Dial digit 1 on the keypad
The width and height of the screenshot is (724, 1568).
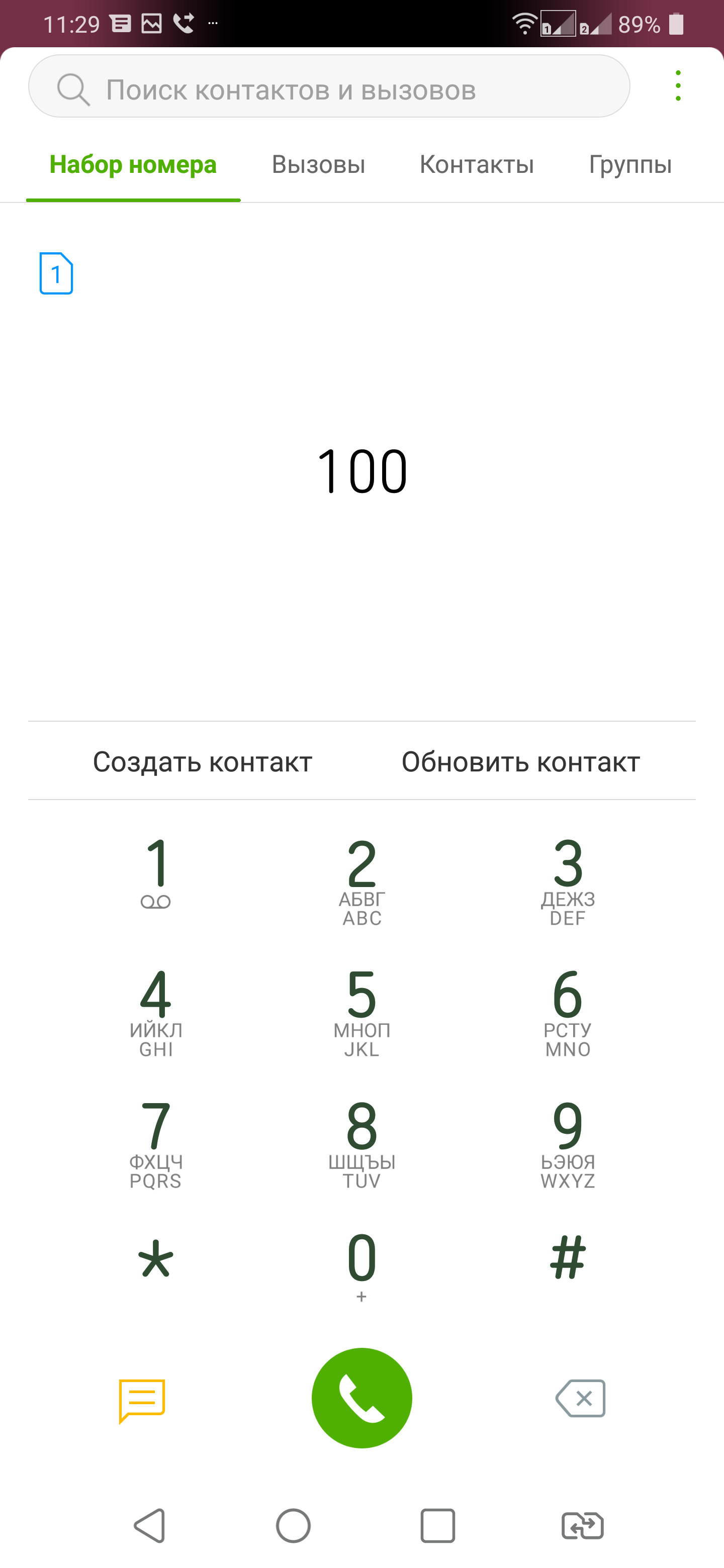pos(156,873)
